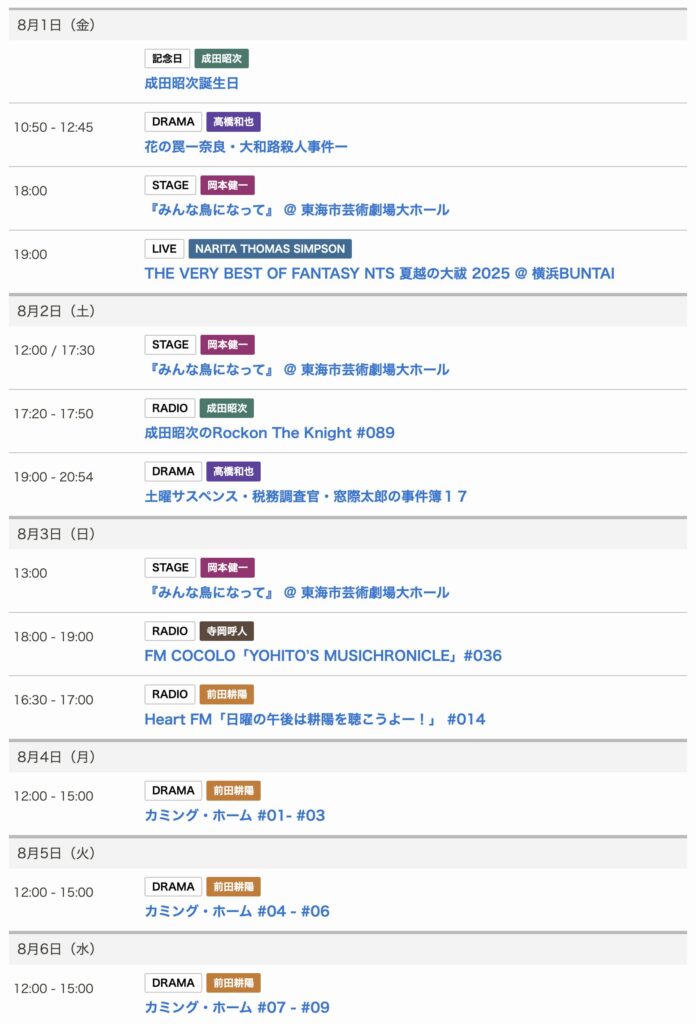The image size is (696, 1024).
Task: Open 花の罠ー奈良・大和路殺人事件ー drama link
Action: point(246,147)
